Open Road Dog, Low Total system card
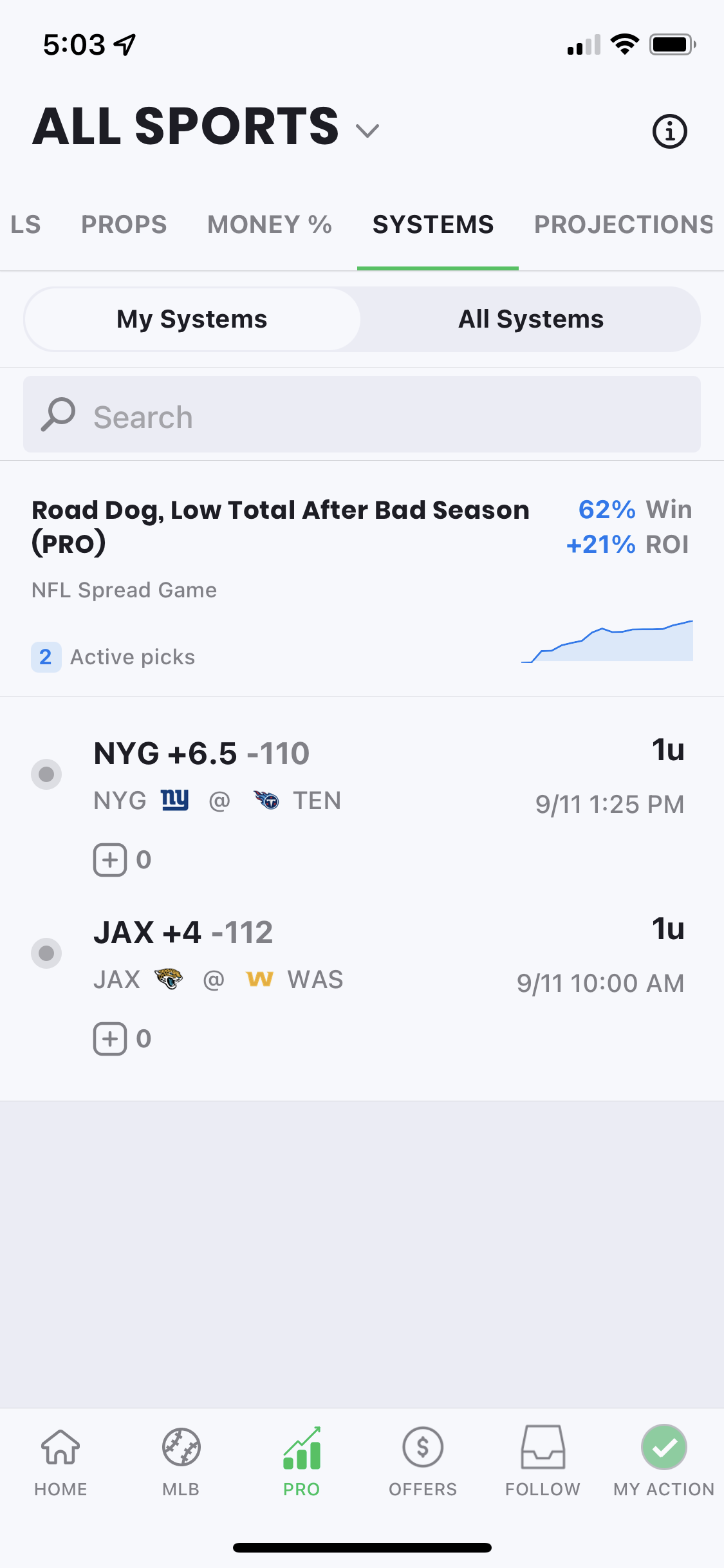This screenshot has width=724, height=1568. point(280,526)
